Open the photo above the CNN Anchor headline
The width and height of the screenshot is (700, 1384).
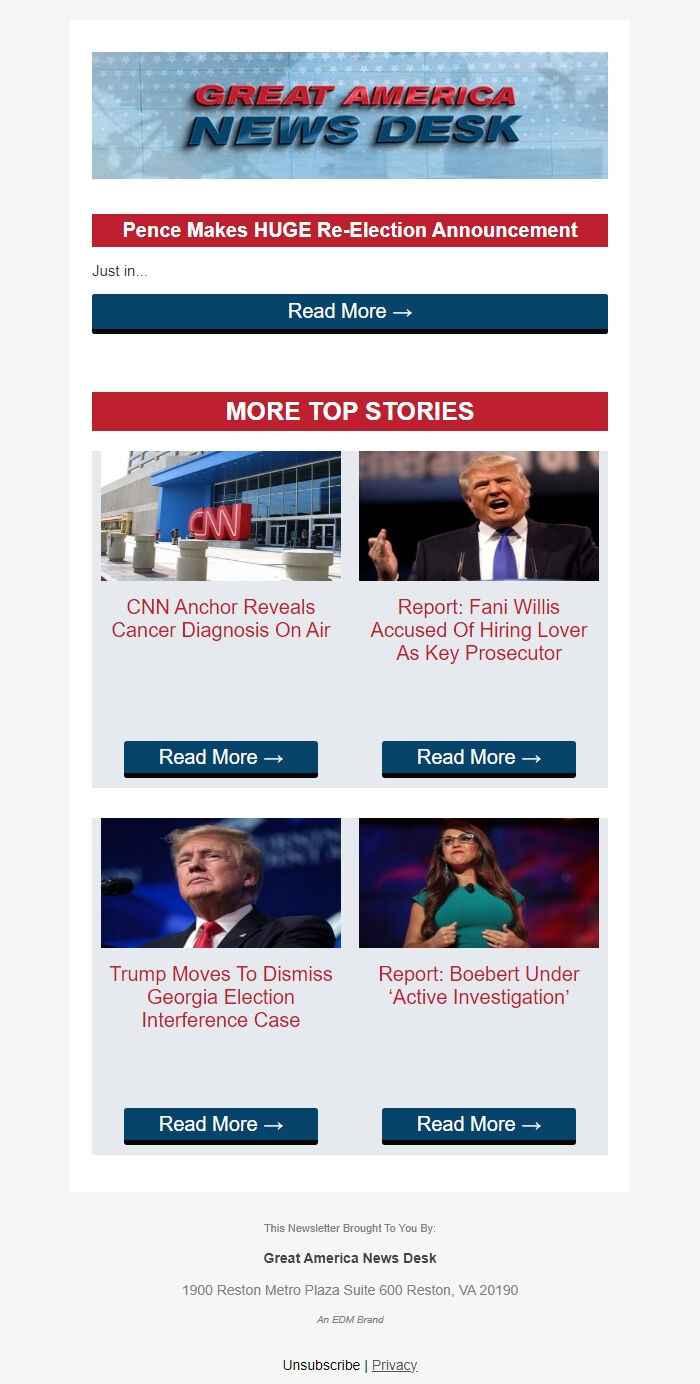221,516
